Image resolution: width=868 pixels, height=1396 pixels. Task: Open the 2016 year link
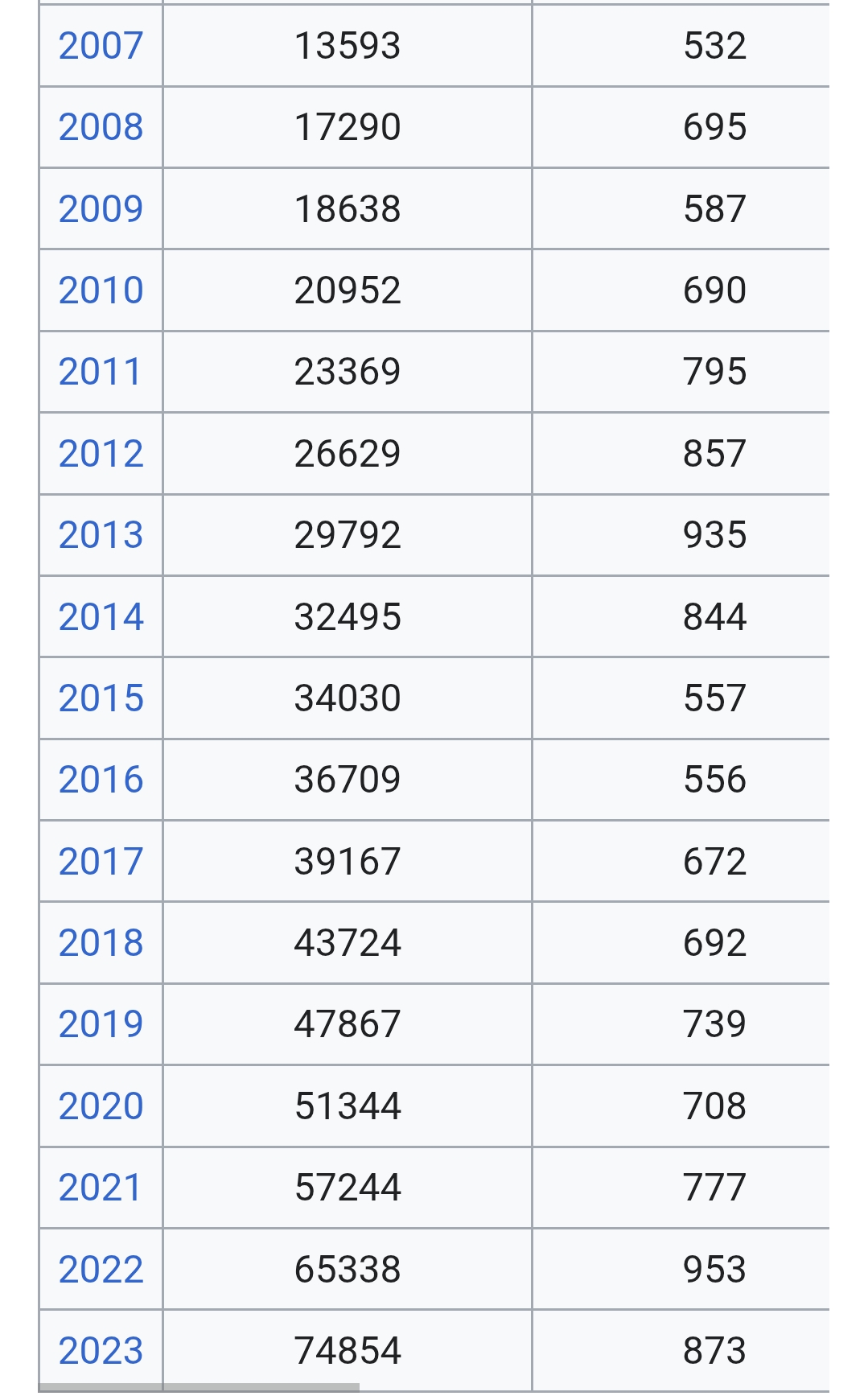(101, 780)
